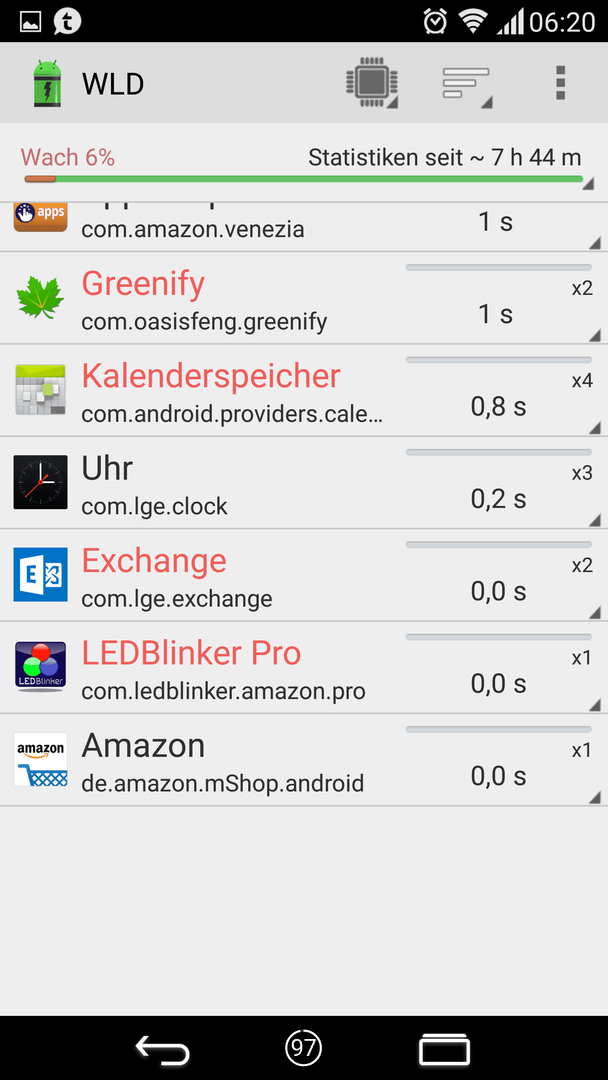Open the com.amazon.venezia entry
The height and width of the screenshot is (1080, 608).
pos(304,227)
